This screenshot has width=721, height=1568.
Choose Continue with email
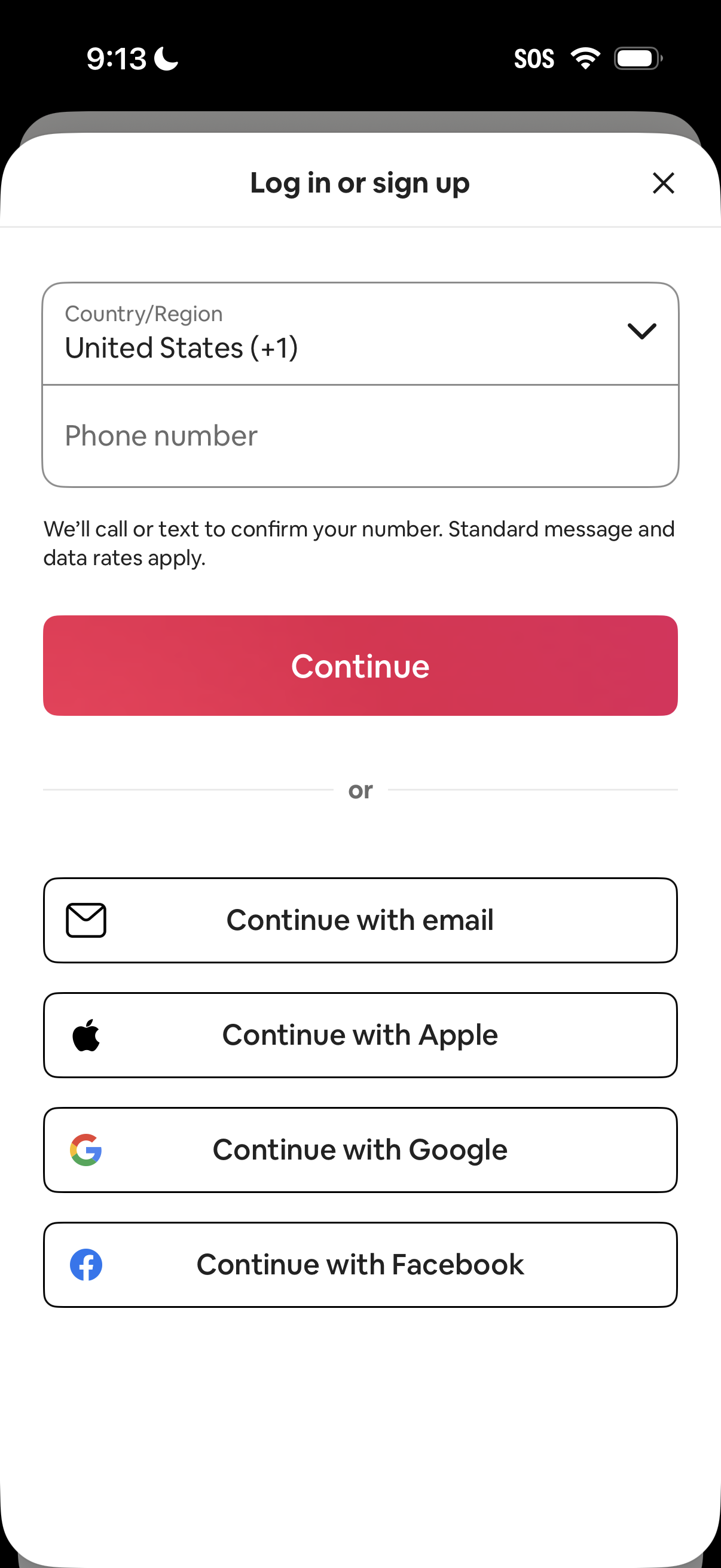pyautogui.click(x=360, y=920)
